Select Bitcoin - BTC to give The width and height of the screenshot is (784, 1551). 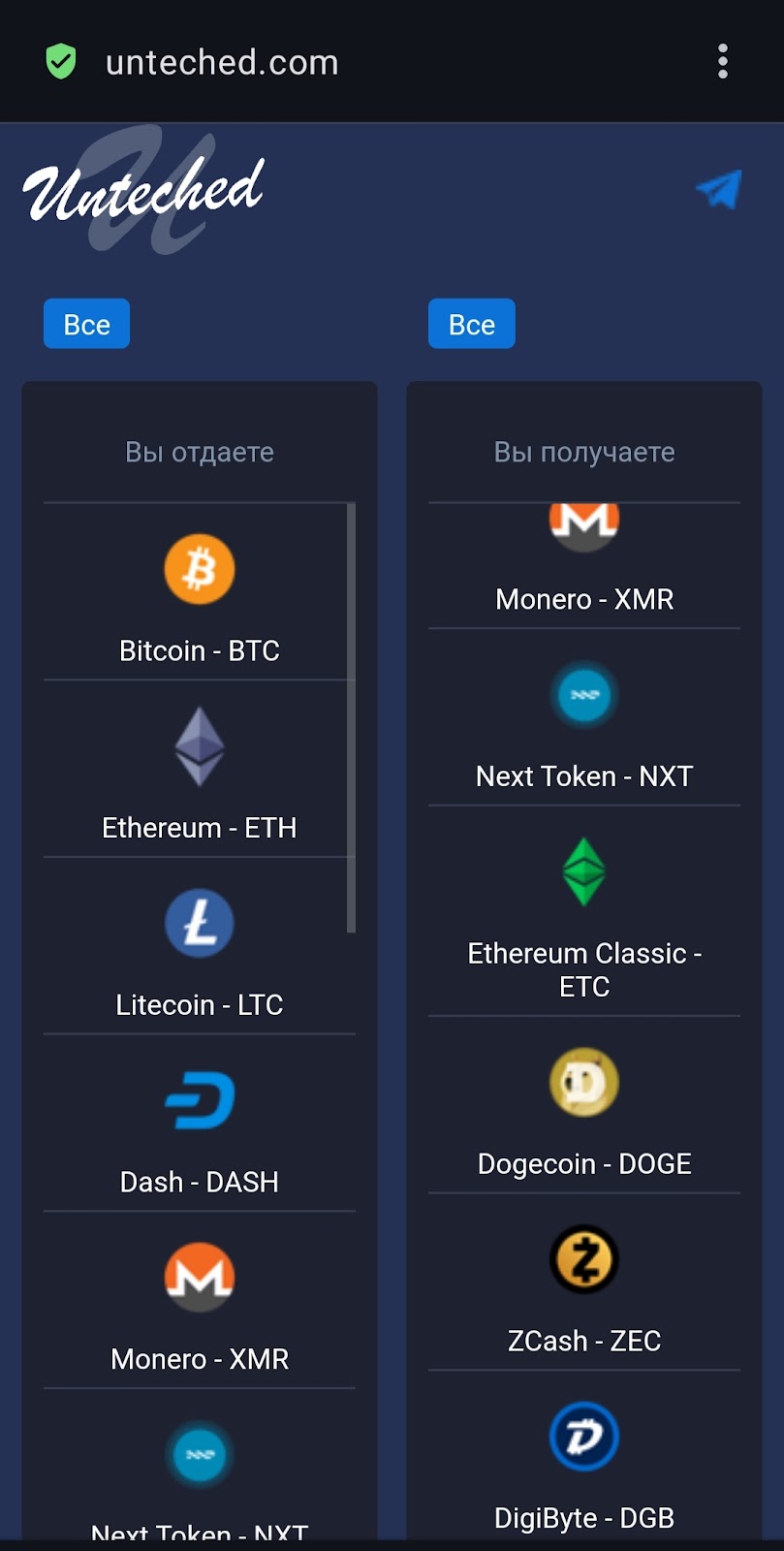pyautogui.click(x=199, y=593)
